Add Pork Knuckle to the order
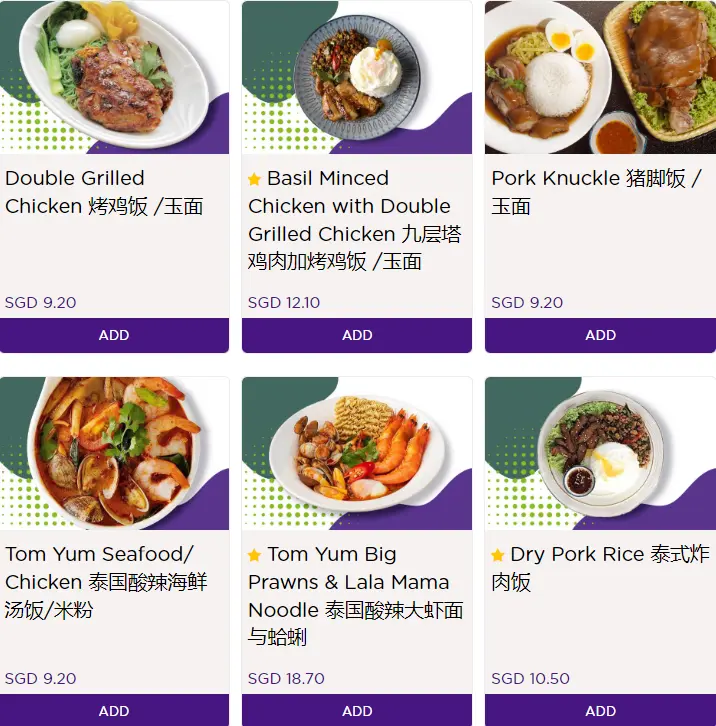The height and width of the screenshot is (726, 716). (x=600, y=335)
